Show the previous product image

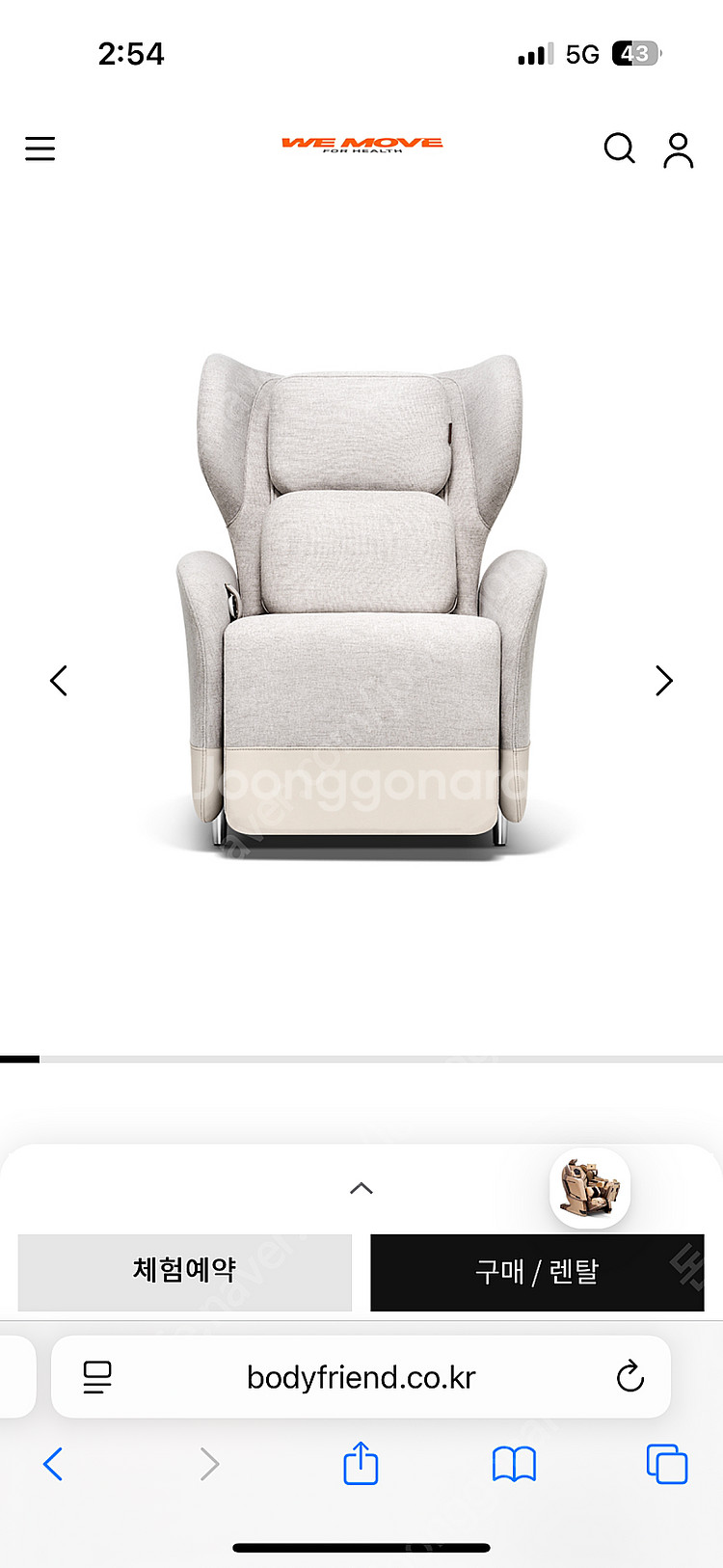click(x=59, y=681)
